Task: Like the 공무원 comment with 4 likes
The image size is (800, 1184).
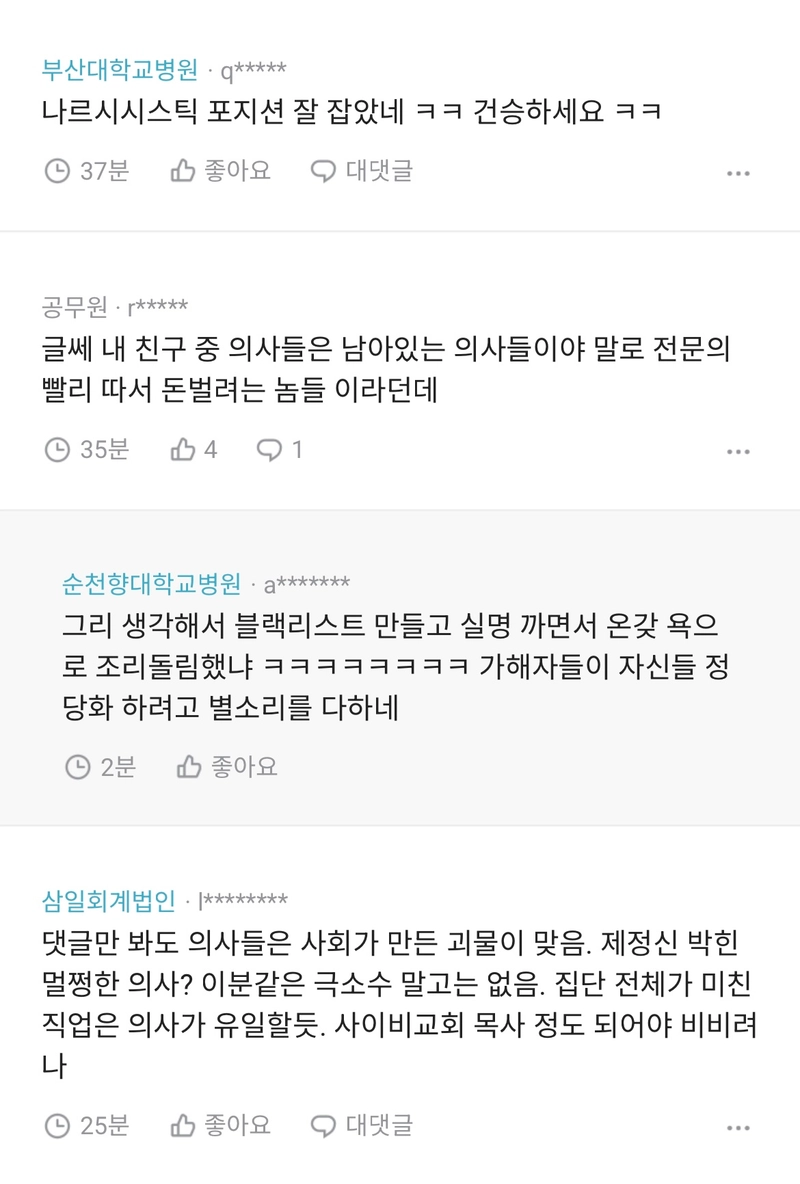Action: [x=194, y=450]
